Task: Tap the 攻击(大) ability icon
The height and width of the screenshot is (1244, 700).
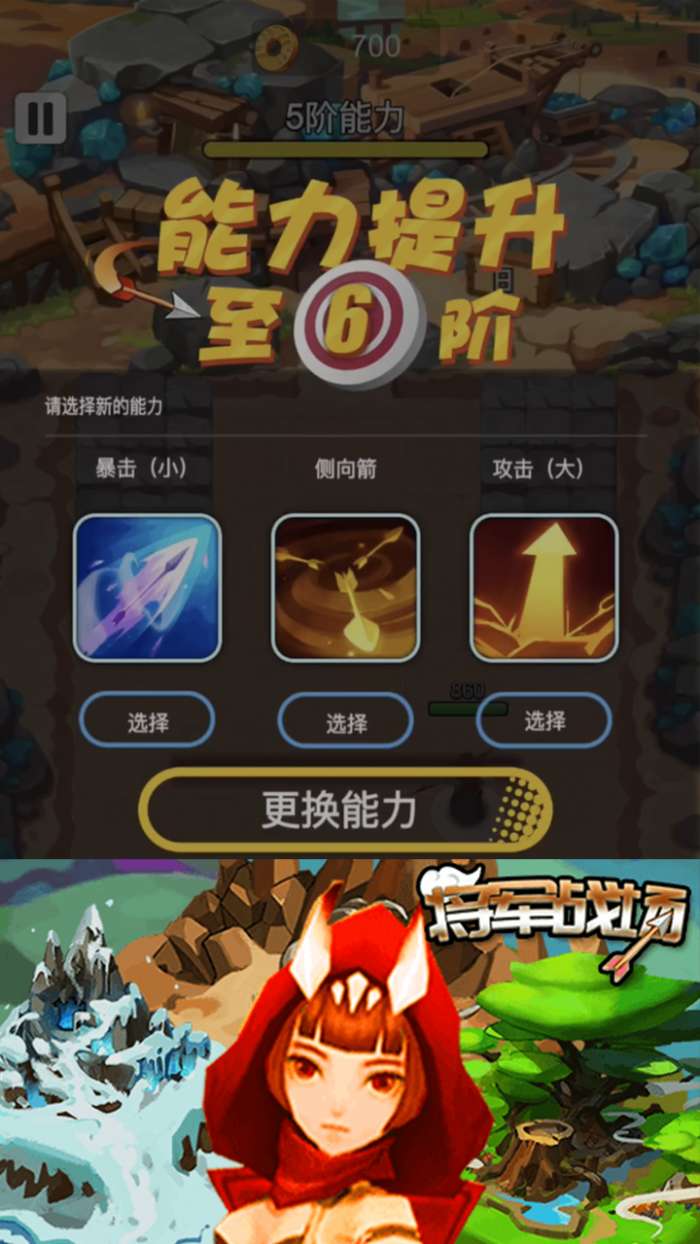Action: tap(544, 588)
